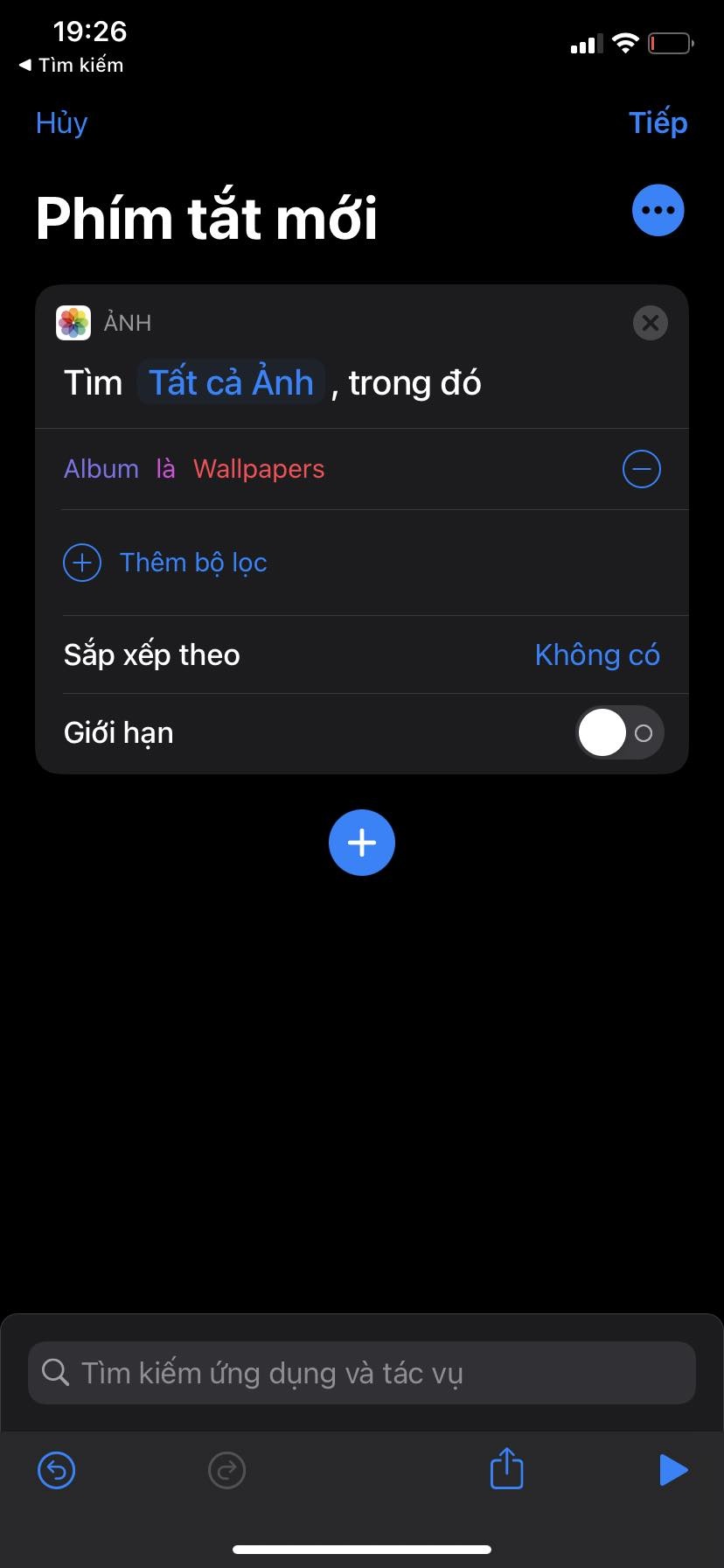This screenshot has width=724, height=1568.
Task: Remove the Album filter via minus icon
Action: coord(641,469)
